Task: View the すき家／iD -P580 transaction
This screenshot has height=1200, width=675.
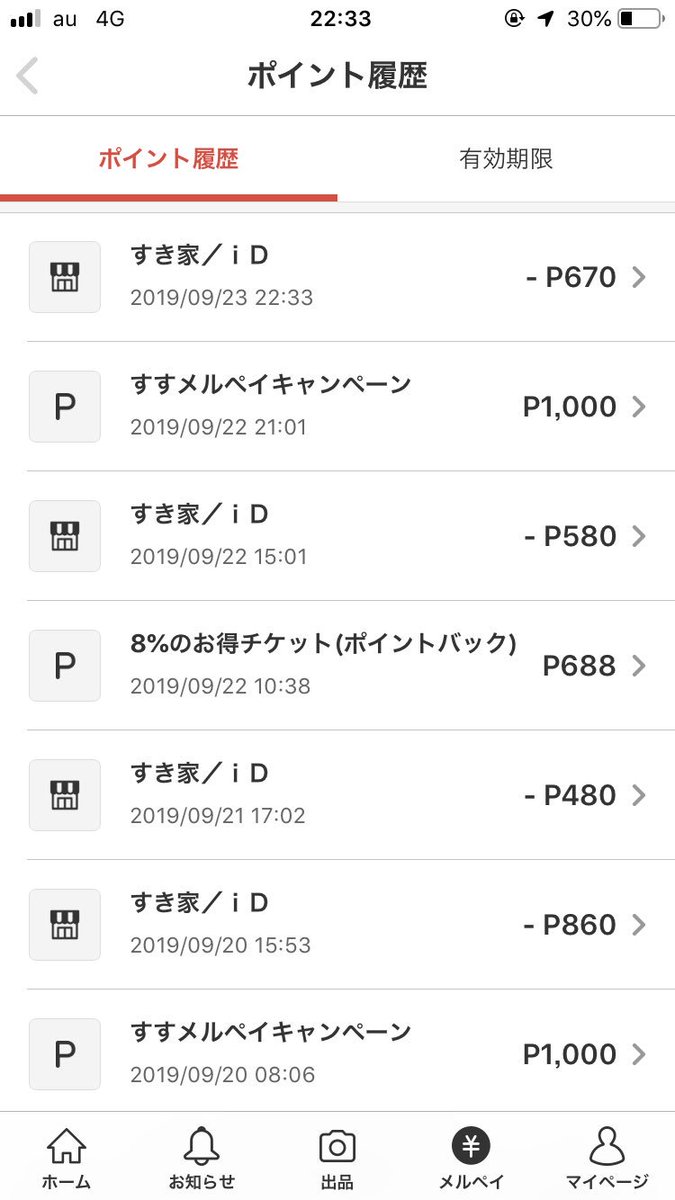Action: click(x=337, y=536)
